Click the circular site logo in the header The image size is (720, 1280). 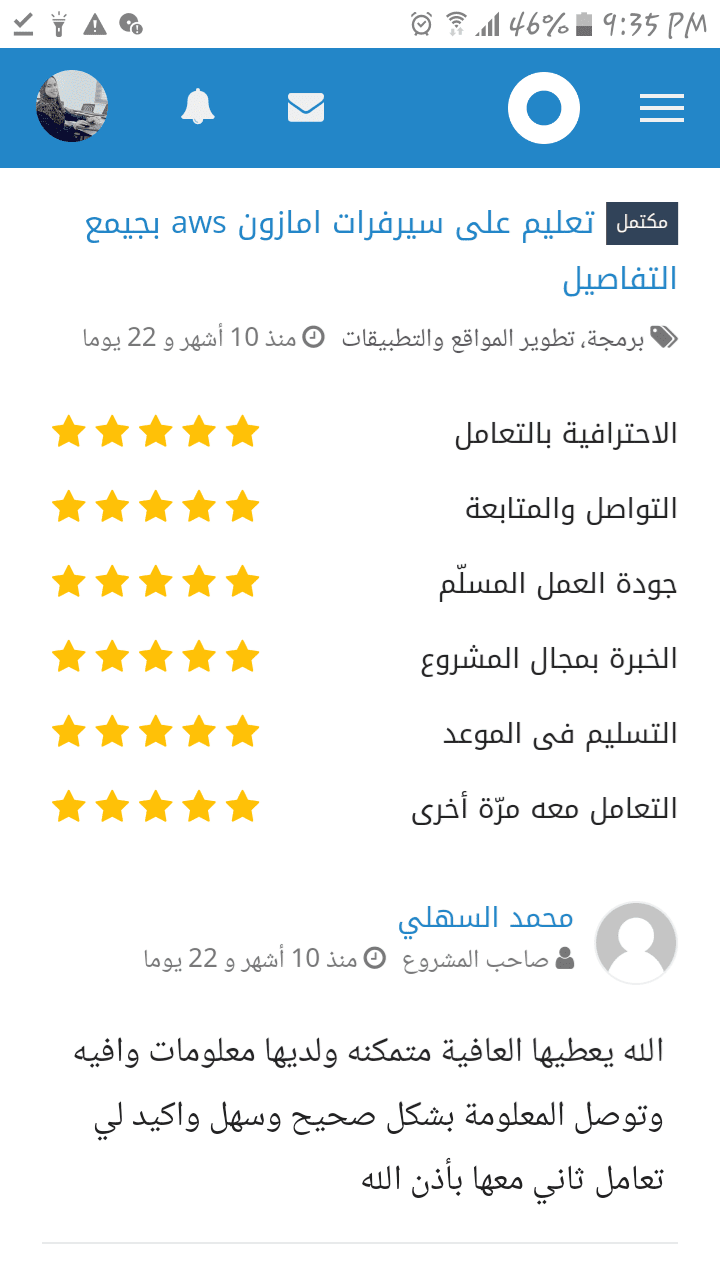pyautogui.click(x=544, y=107)
